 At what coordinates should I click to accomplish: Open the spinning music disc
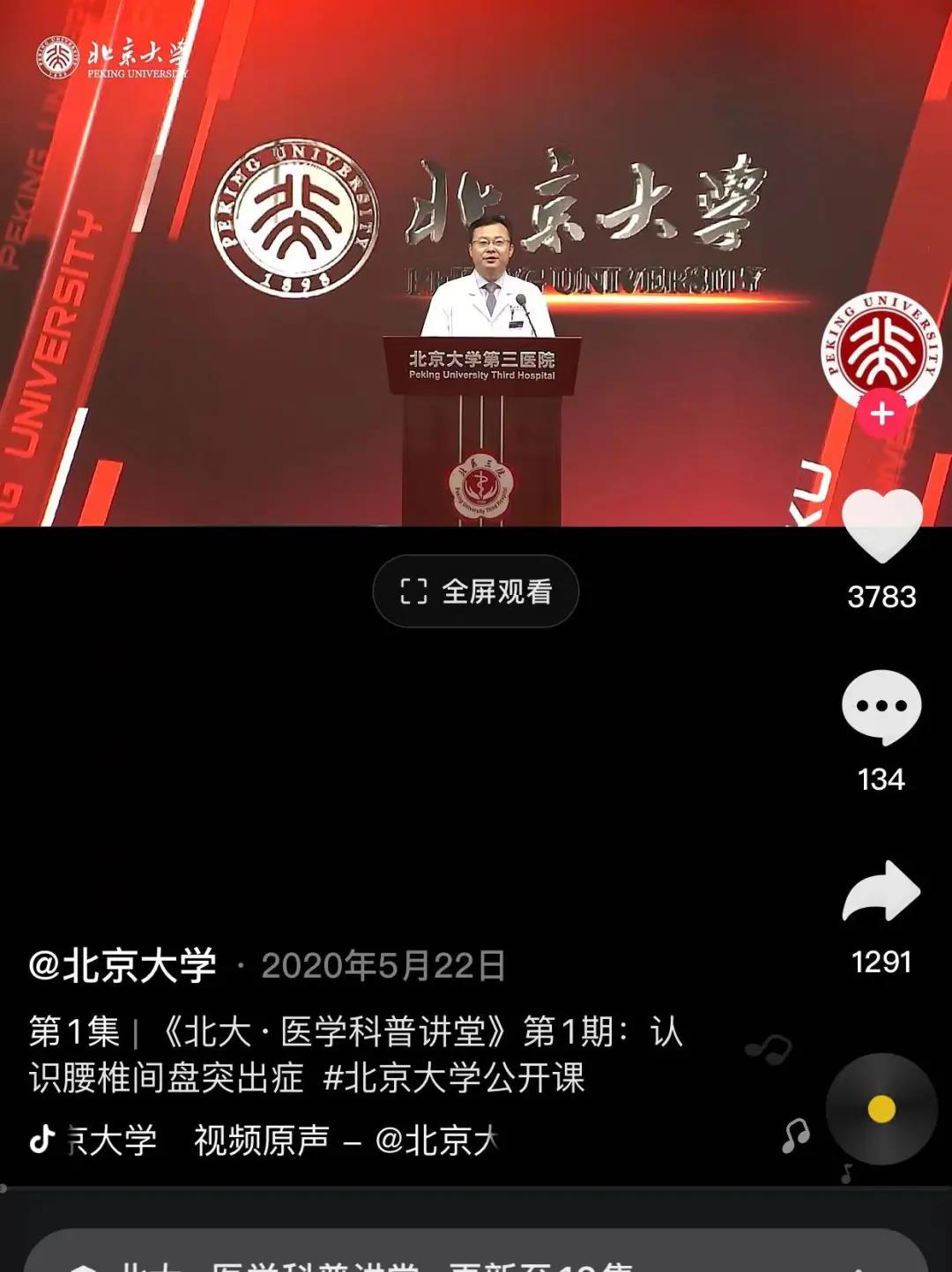point(881,1109)
